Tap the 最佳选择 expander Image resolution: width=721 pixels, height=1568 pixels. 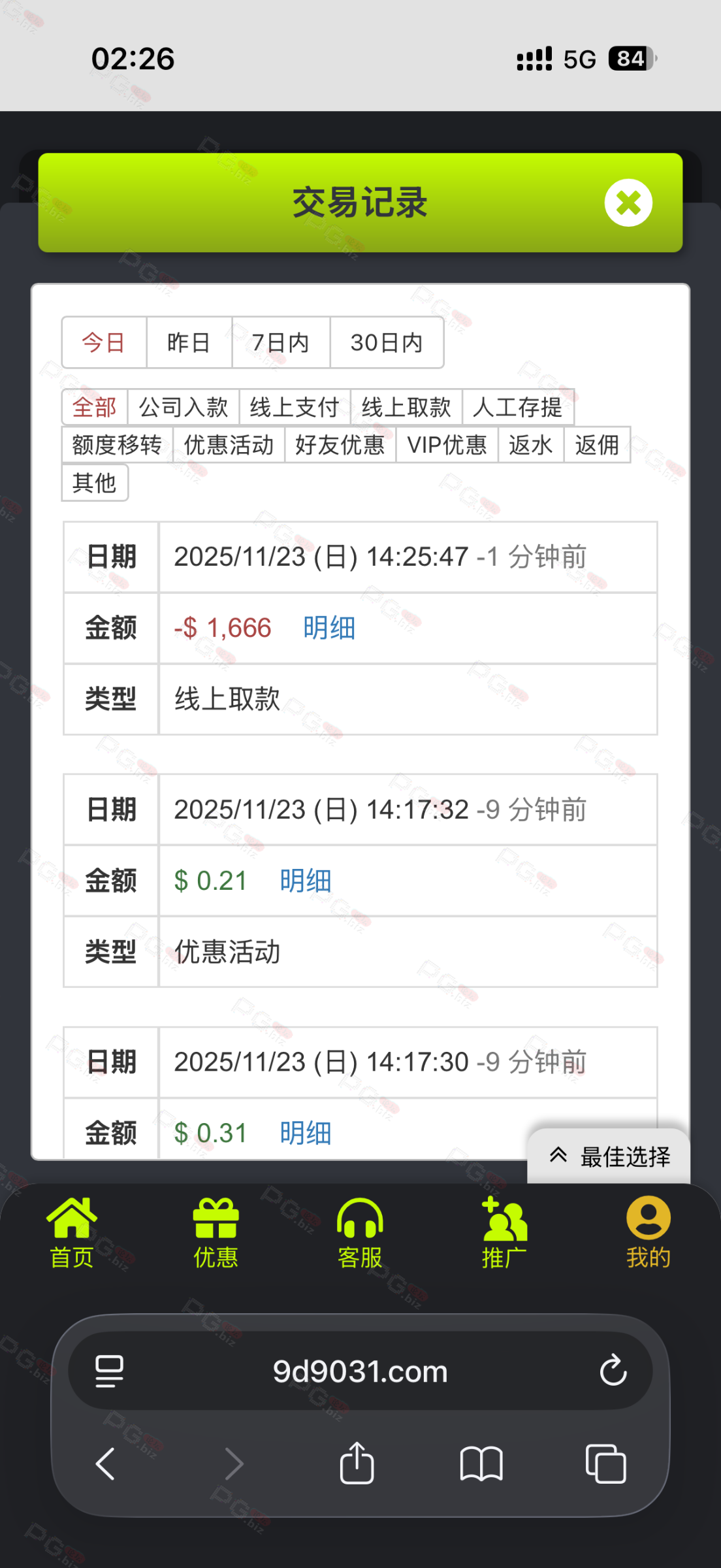pyautogui.click(x=609, y=1157)
